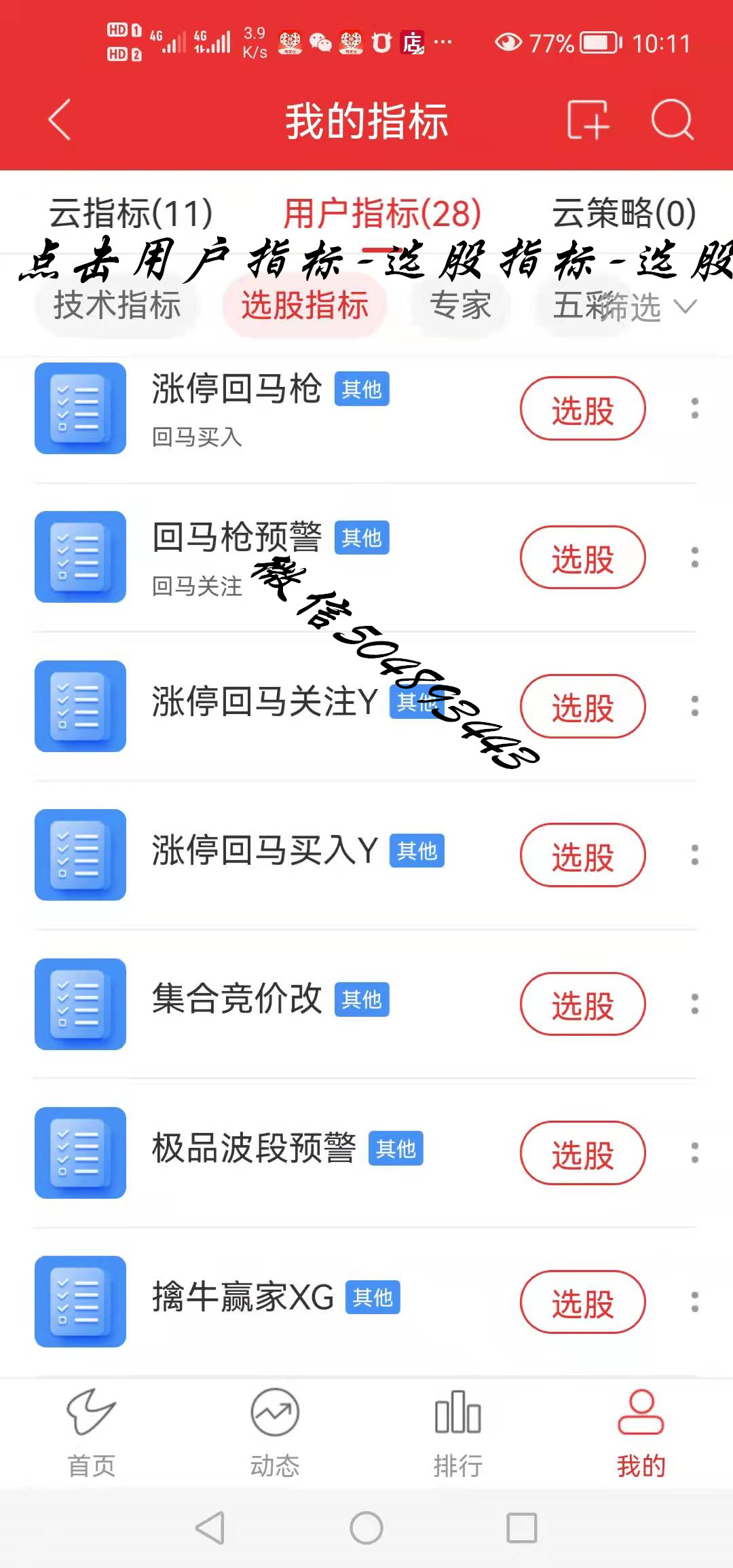
Task: Open more options for 极品波段预警
Action: [694, 1153]
